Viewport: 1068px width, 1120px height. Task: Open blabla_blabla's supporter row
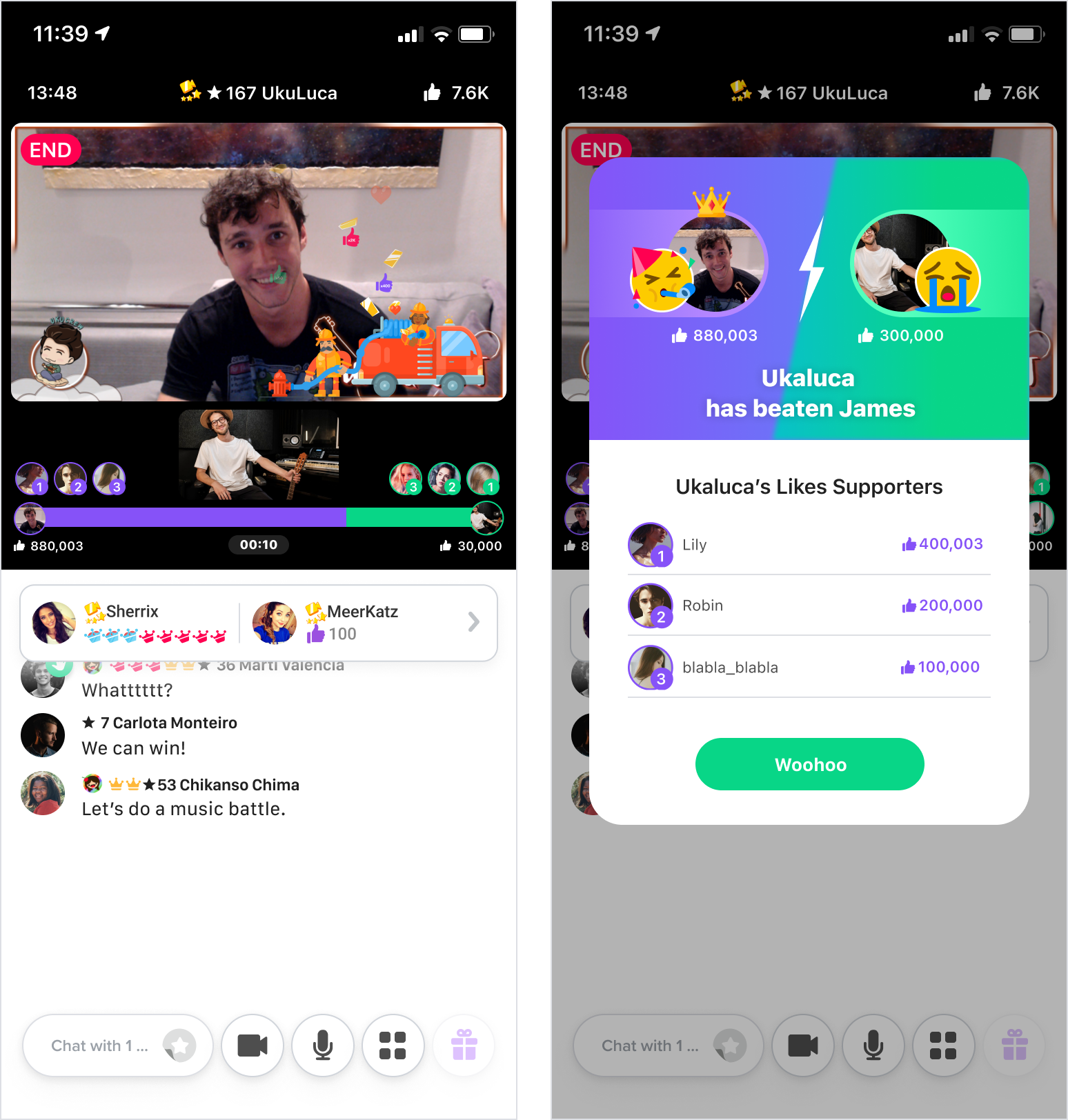tap(809, 667)
